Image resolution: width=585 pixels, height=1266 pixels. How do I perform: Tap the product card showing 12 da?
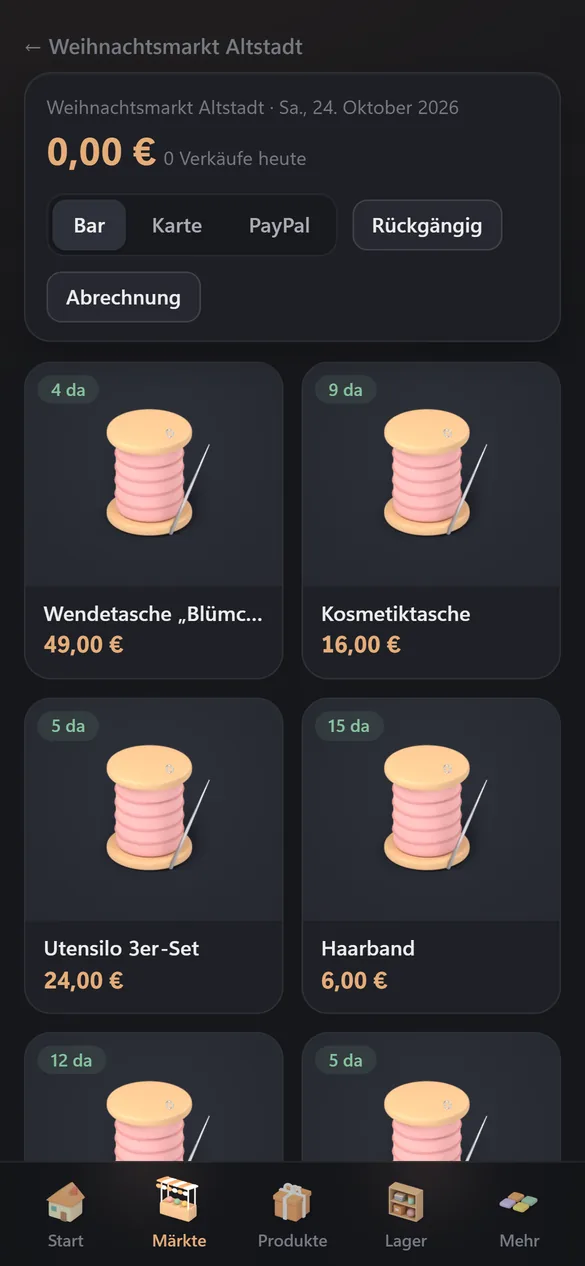pyautogui.click(x=154, y=1097)
